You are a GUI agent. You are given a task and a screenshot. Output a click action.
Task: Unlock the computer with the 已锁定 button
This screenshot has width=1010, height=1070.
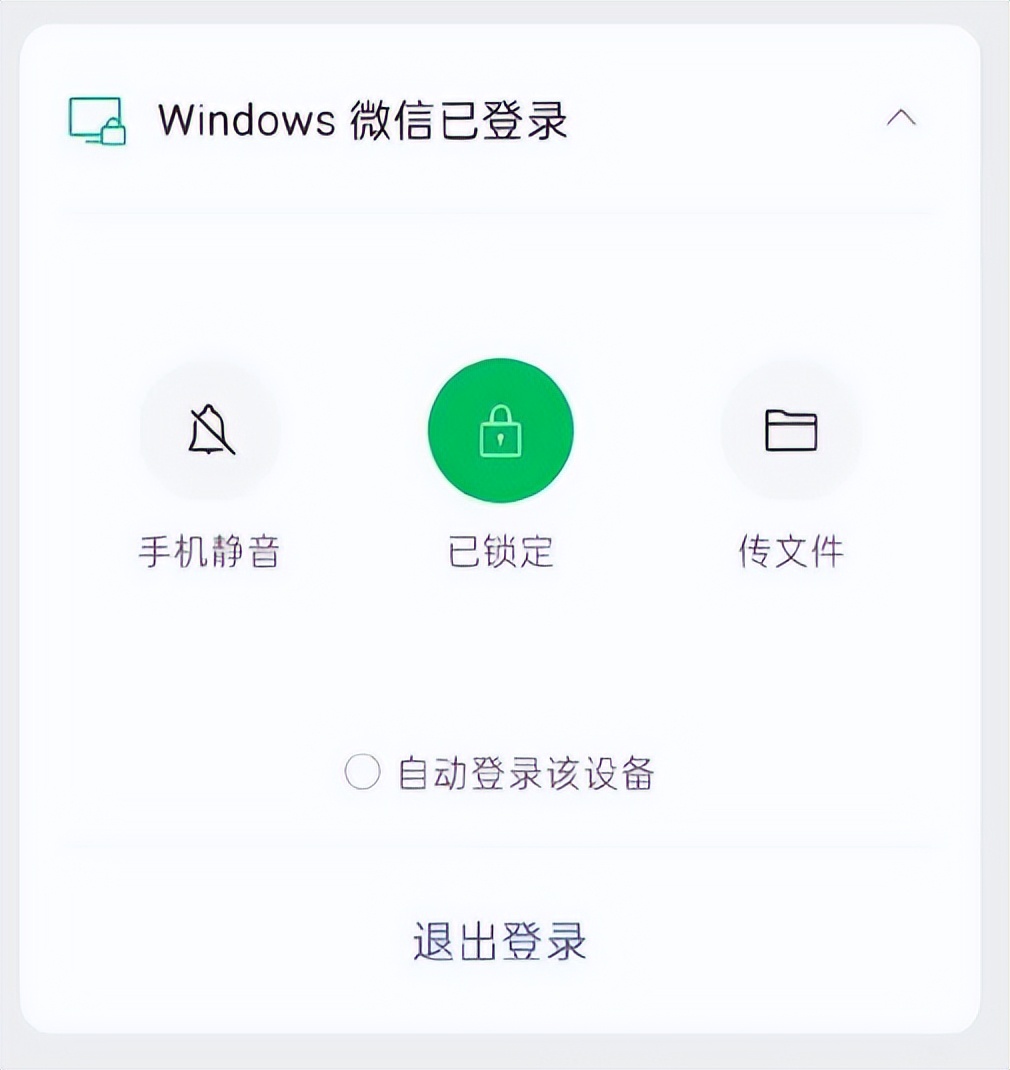[500, 430]
